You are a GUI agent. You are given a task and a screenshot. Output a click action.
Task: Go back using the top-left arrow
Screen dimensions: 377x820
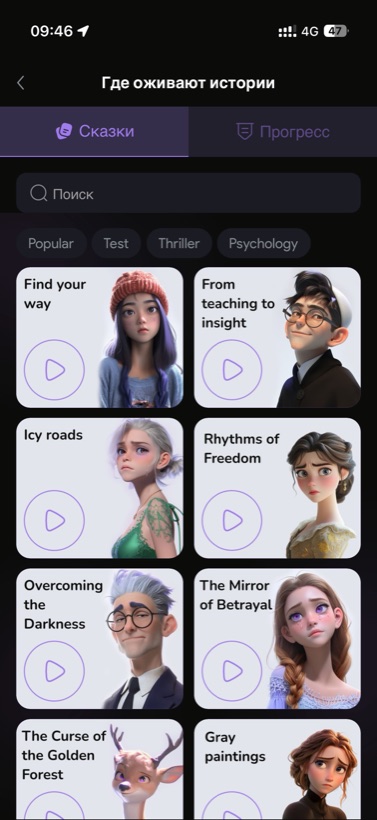coord(21,83)
